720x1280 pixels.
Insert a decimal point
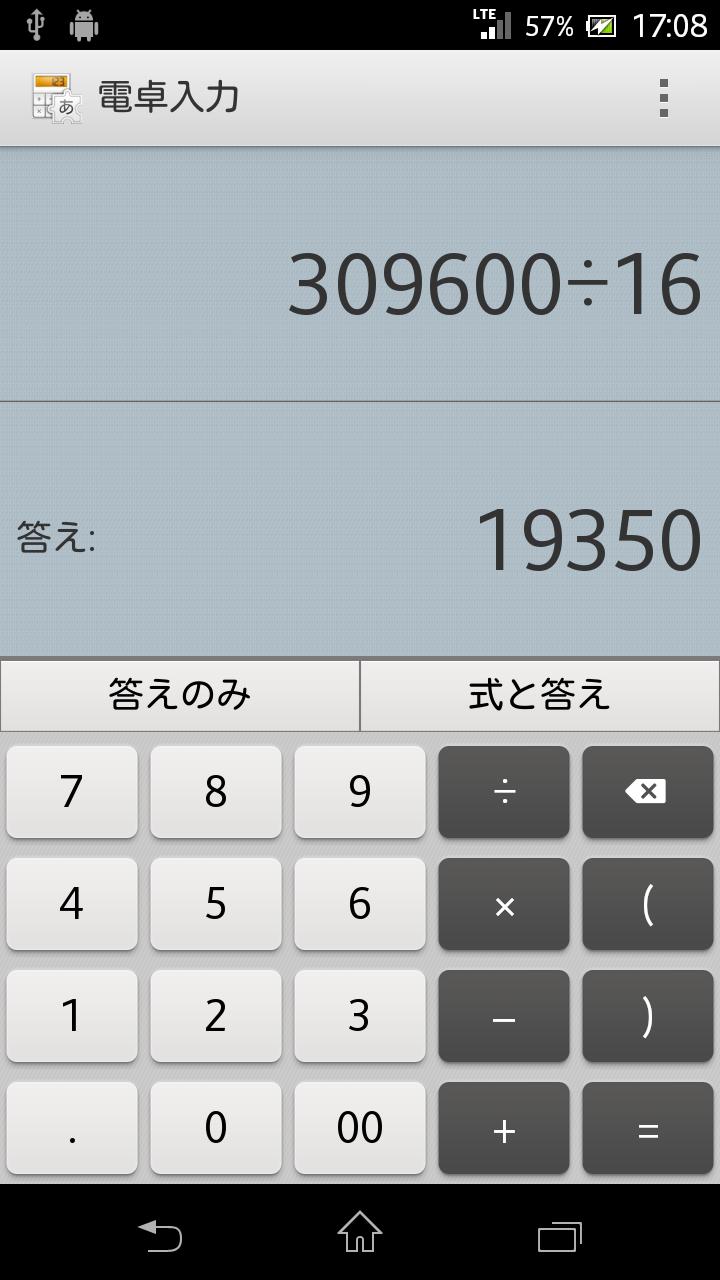[x=72, y=1128]
